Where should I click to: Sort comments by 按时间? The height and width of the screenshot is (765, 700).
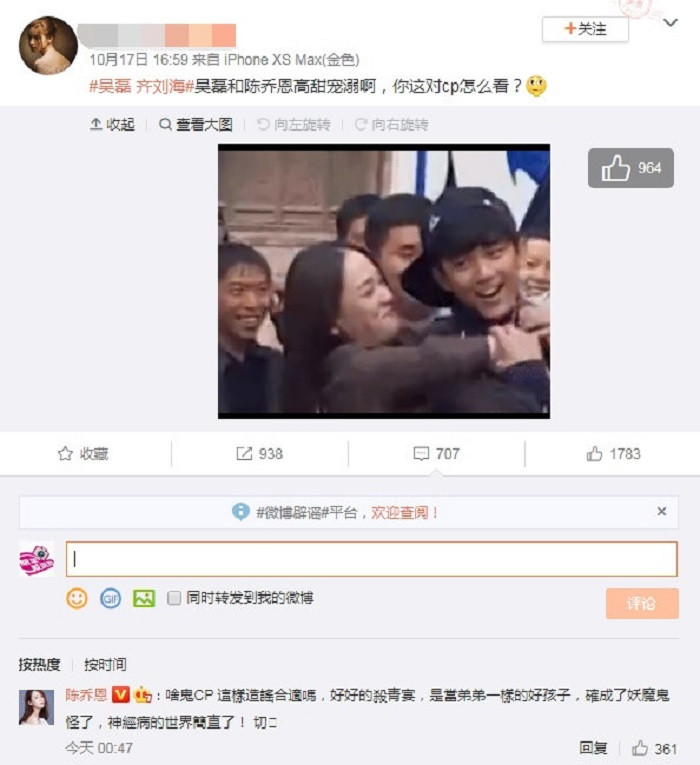click(105, 664)
